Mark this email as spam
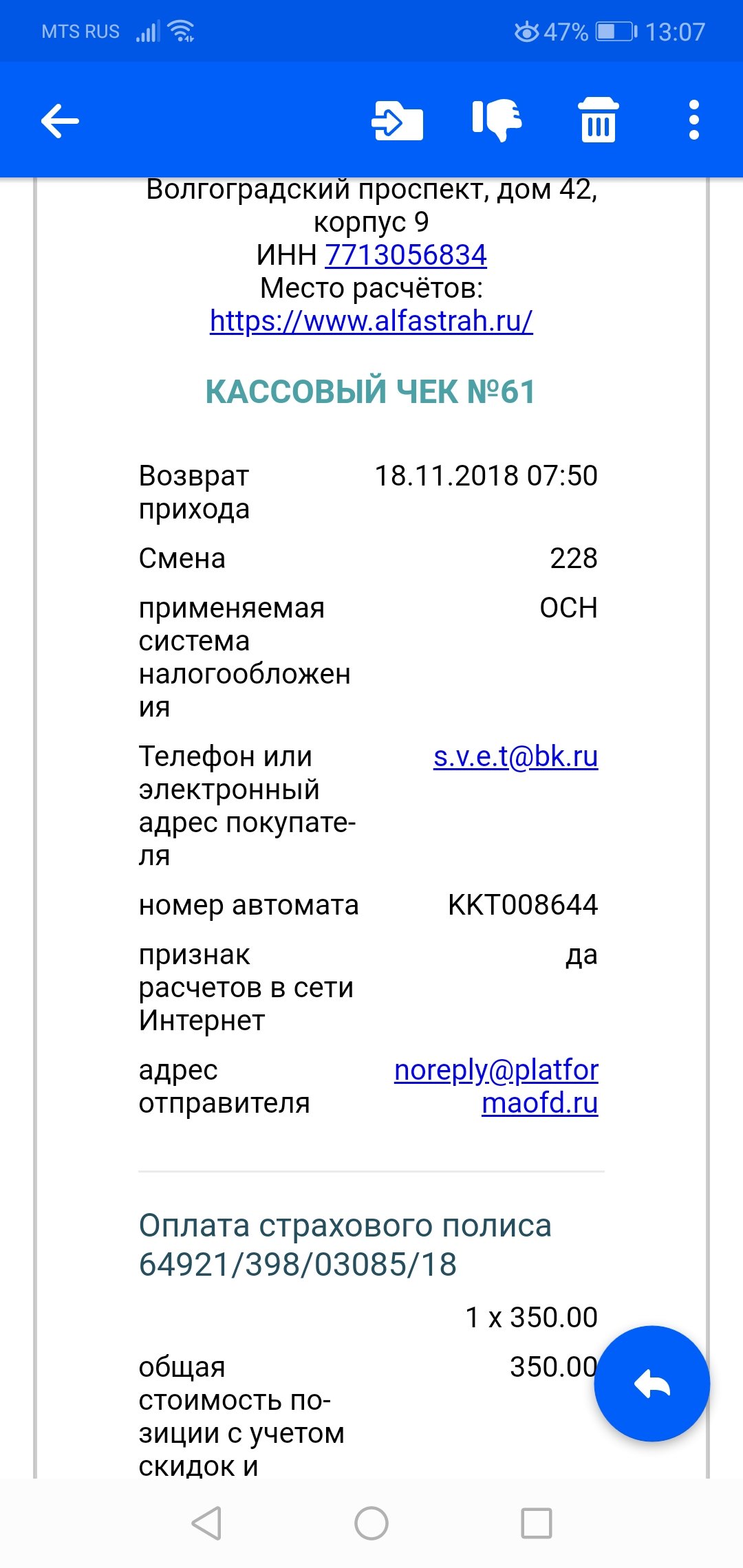The image size is (743, 1568). pyautogui.click(x=497, y=121)
